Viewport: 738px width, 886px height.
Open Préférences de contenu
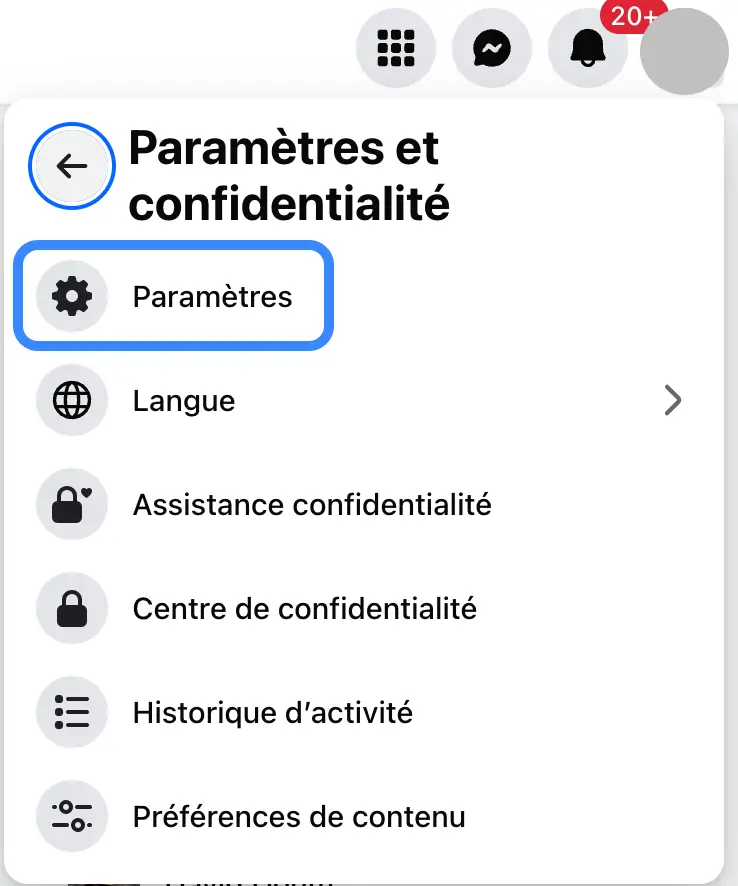pyautogui.click(x=299, y=817)
